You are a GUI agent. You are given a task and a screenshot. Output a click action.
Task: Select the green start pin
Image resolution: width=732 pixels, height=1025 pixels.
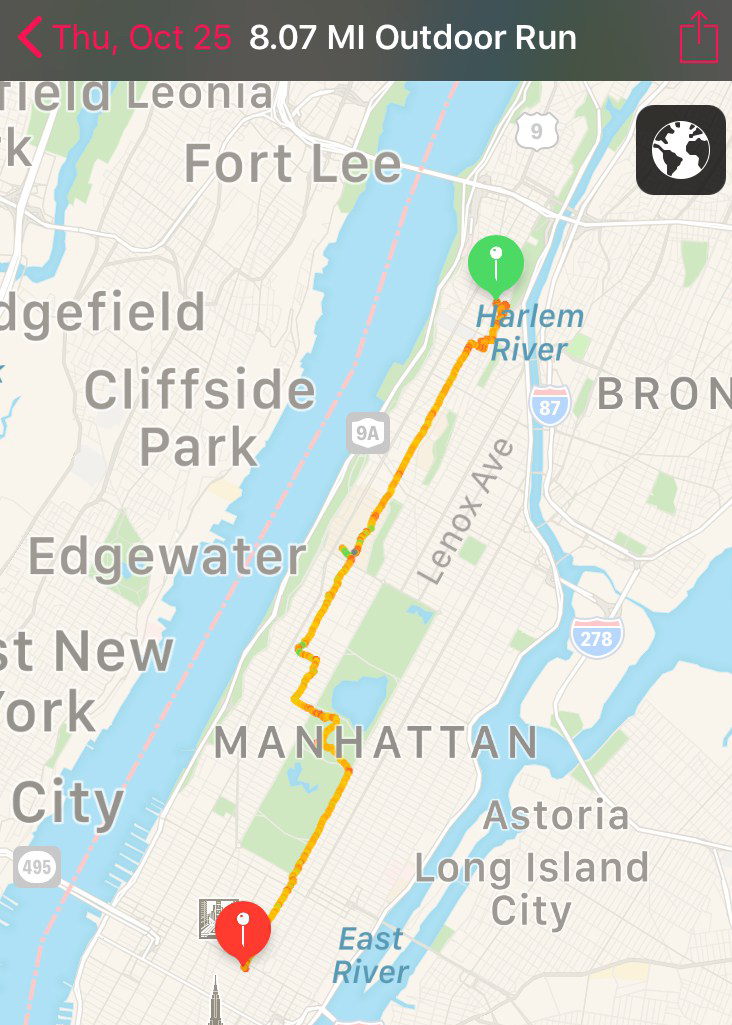click(495, 264)
